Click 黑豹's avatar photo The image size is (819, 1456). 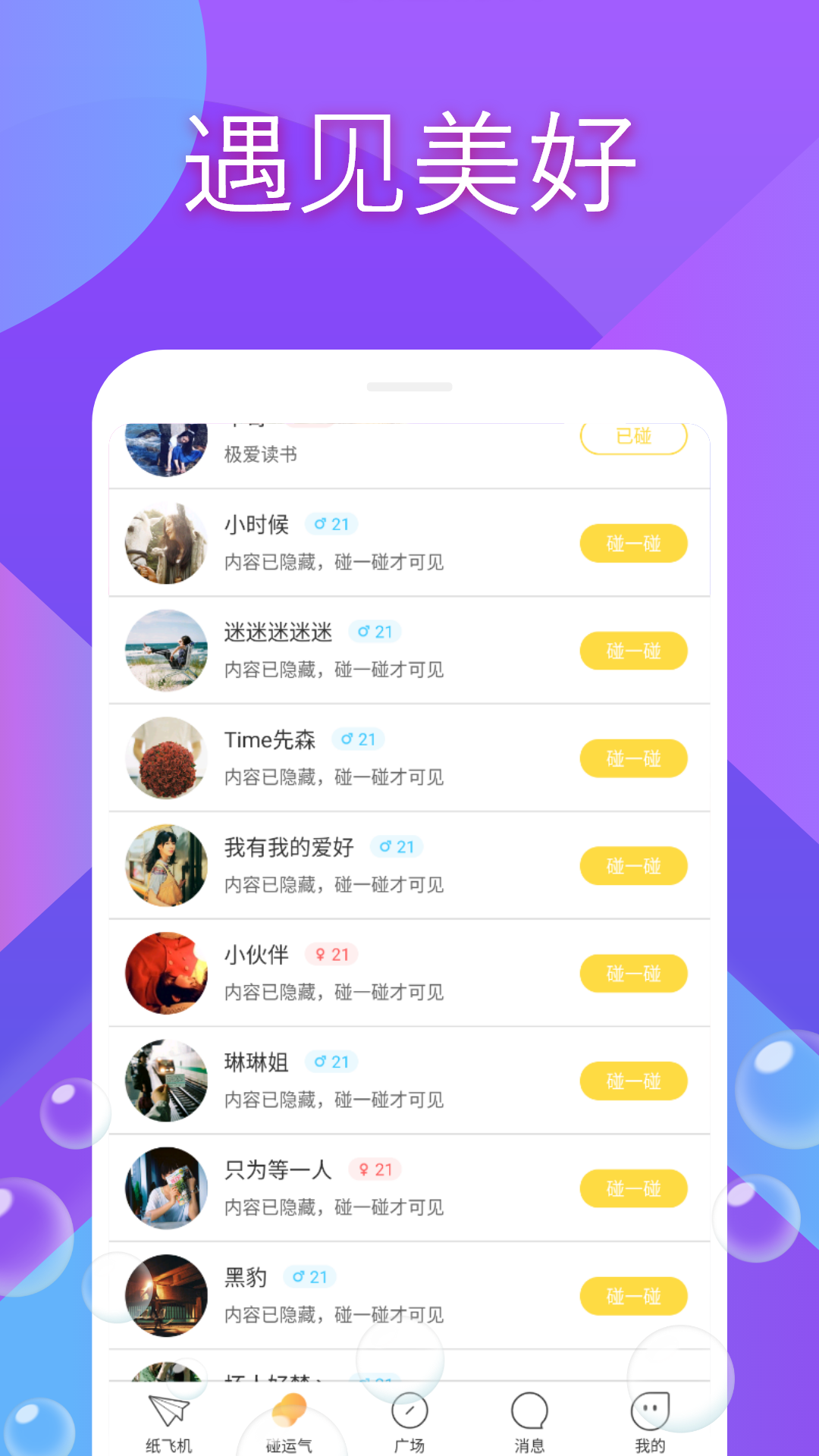[165, 1297]
